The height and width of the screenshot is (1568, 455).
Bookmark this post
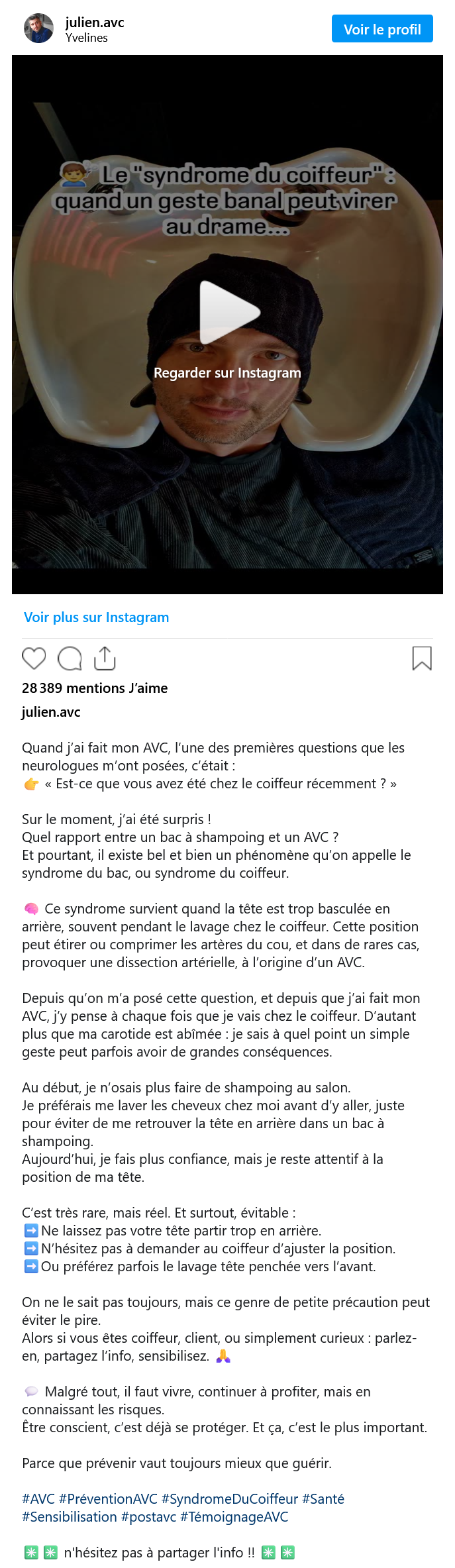coord(422,658)
